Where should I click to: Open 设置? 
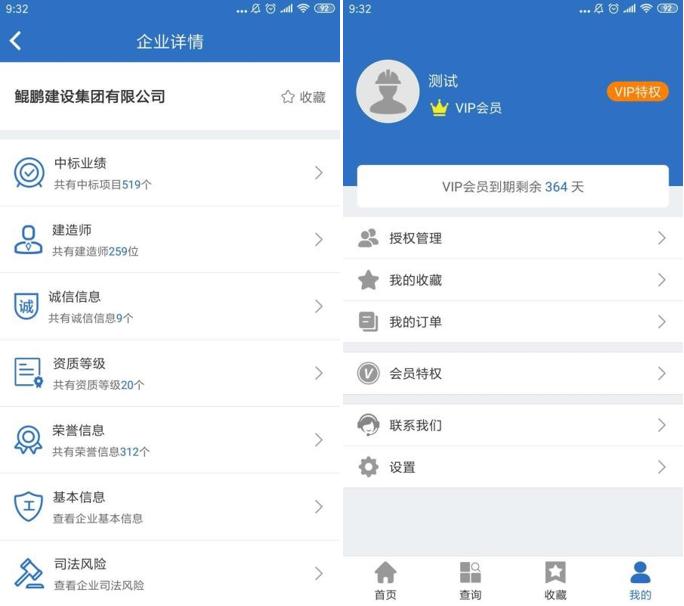(x=512, y=467)
